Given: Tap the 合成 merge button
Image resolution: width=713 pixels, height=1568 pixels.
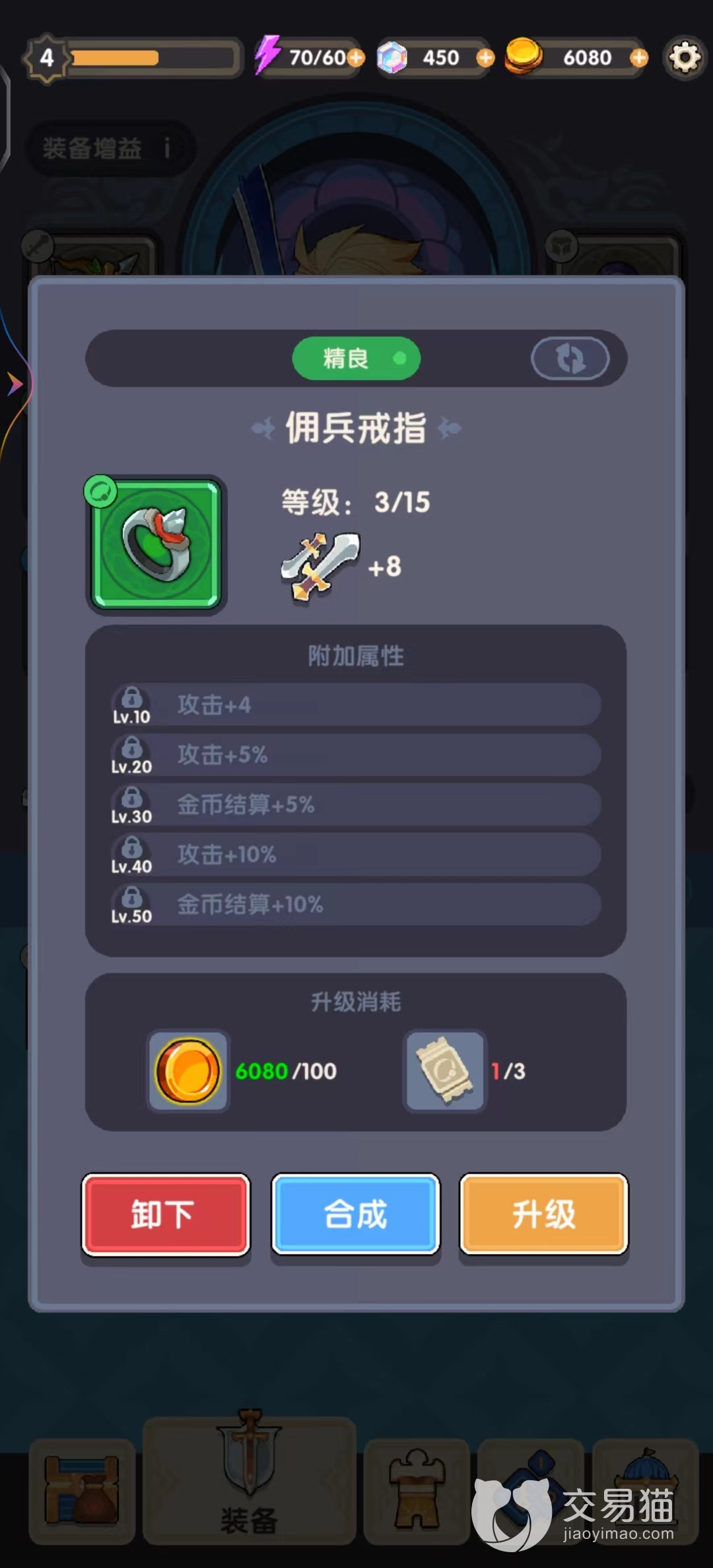Looking at the screenshot, I should point(355,1215).
